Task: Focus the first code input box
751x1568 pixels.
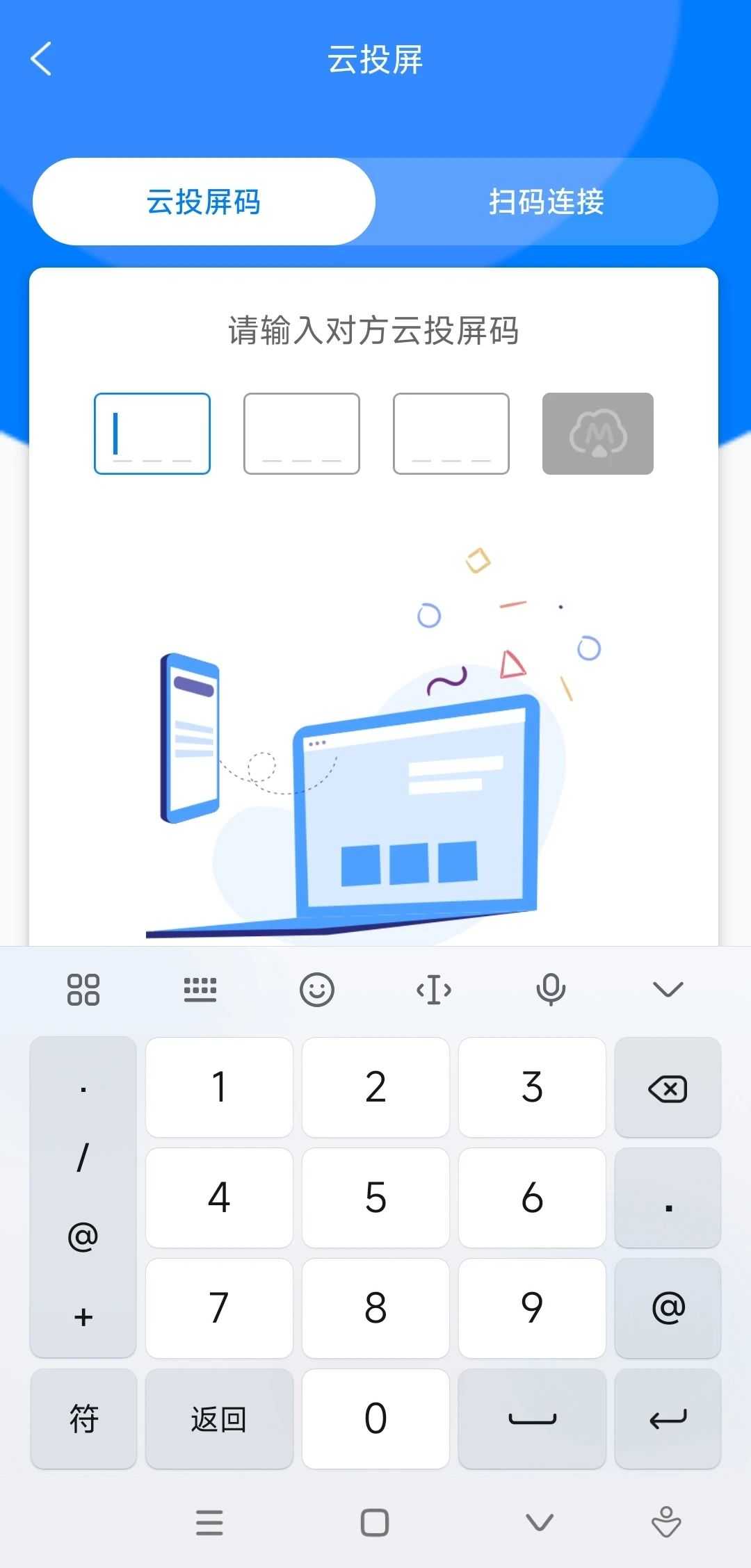Action: click(x=152, y=433)
